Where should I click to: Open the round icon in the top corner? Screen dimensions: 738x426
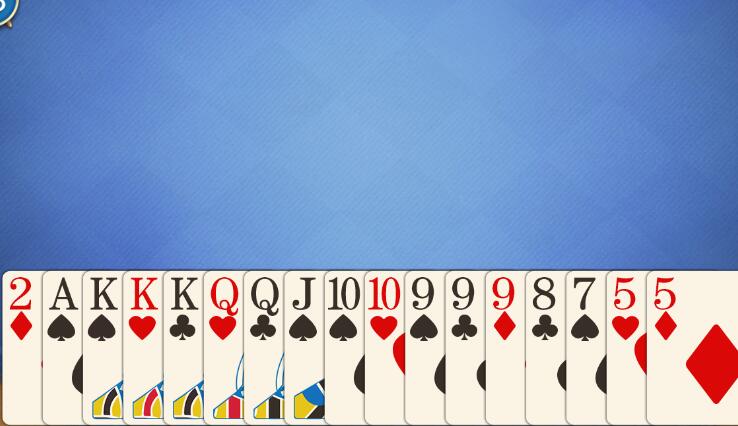coord(5,8)
